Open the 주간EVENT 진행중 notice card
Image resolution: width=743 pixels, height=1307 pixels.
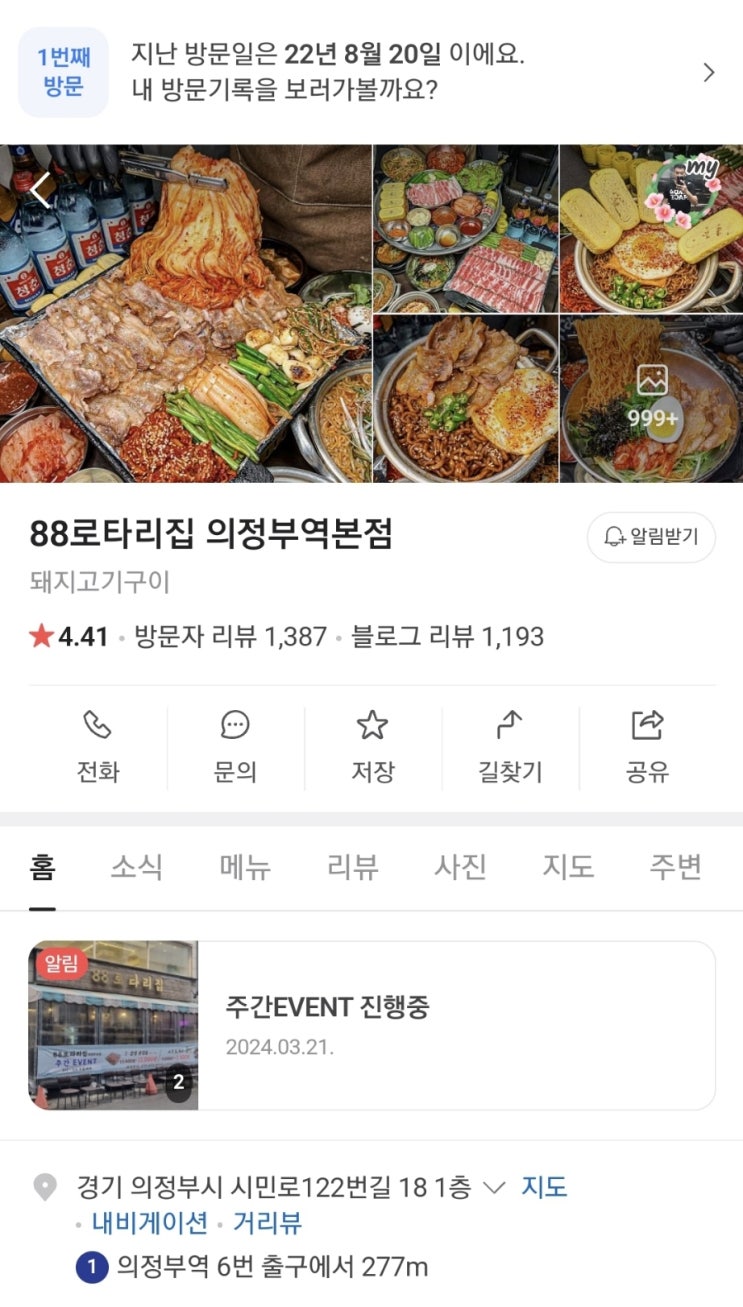371,1025
